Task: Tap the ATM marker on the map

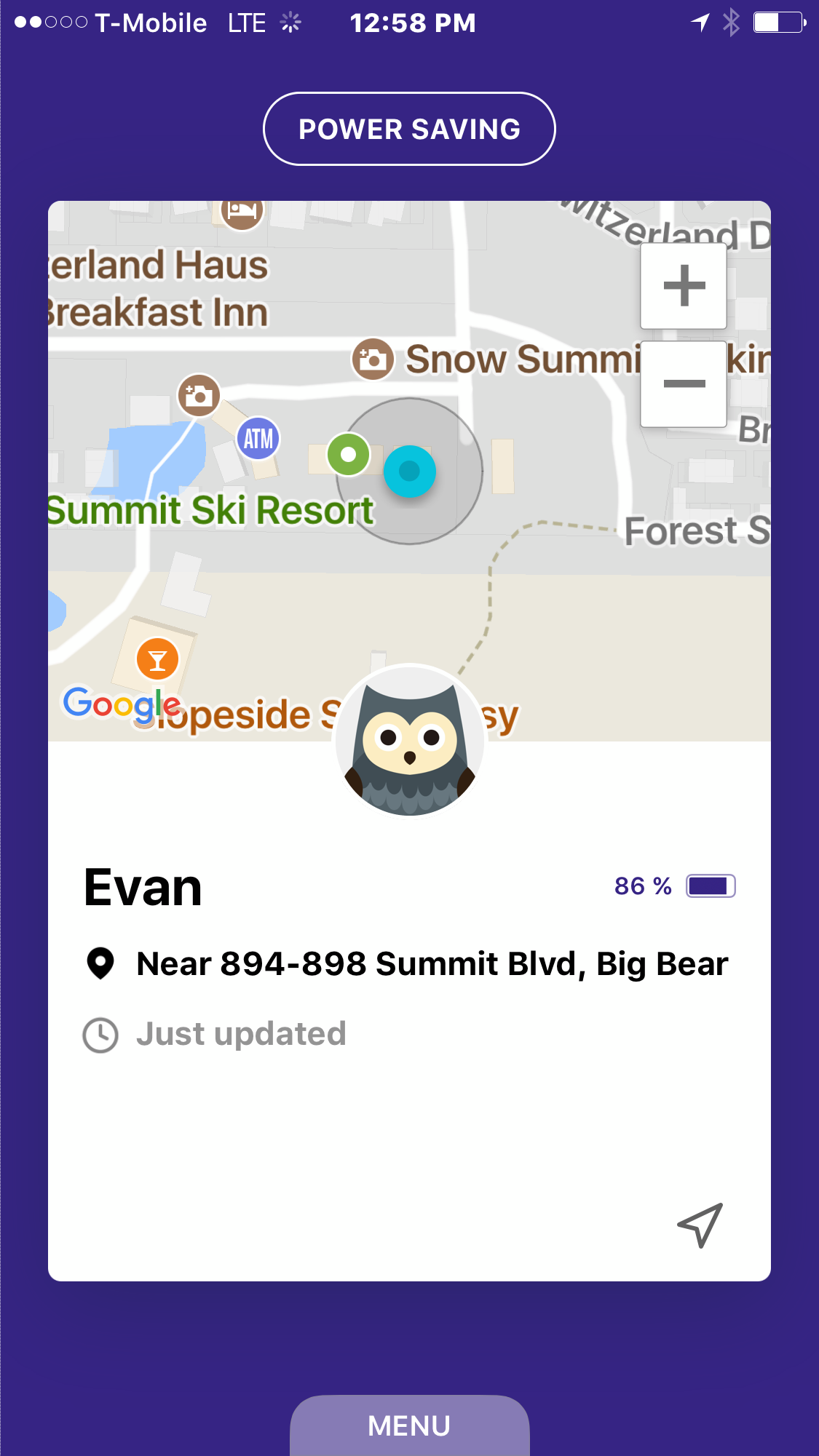Action: coord(258,439)
